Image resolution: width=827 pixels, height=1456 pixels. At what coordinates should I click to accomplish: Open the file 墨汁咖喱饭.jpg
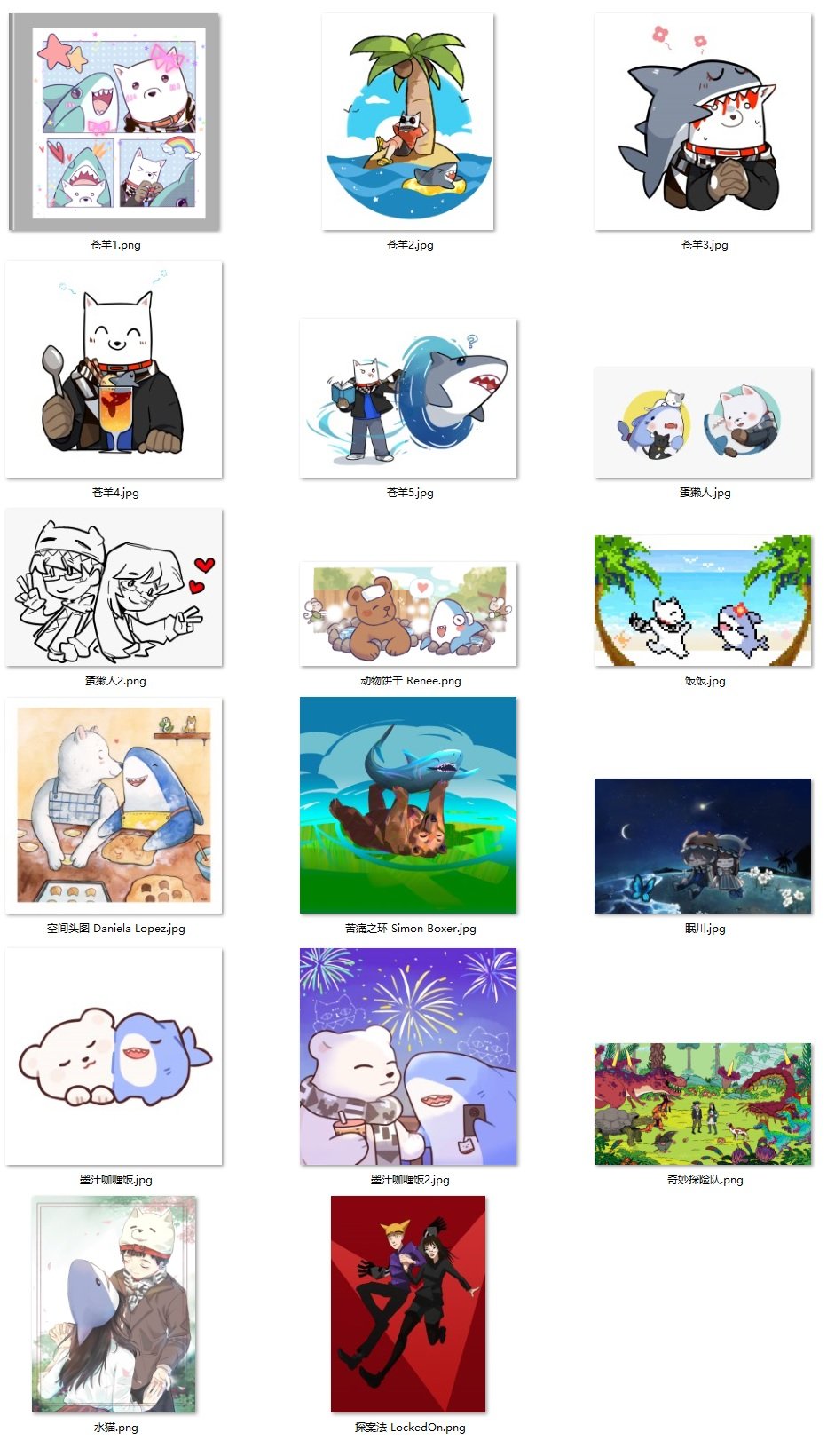coord(114,1056)
